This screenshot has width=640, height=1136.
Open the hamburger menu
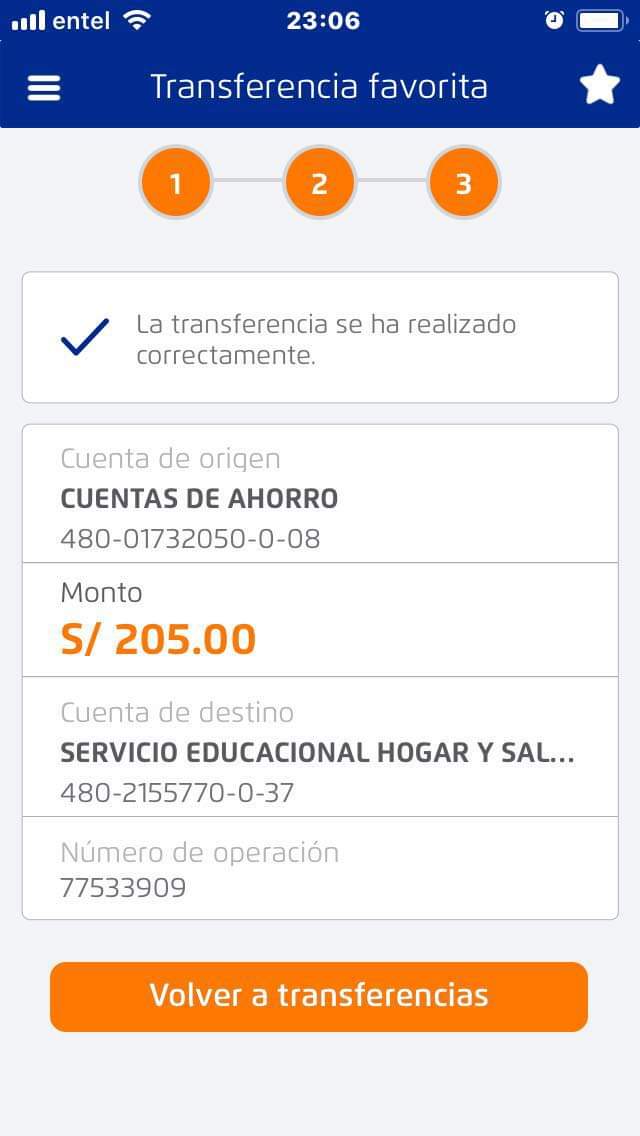click(x=44, y=88)
